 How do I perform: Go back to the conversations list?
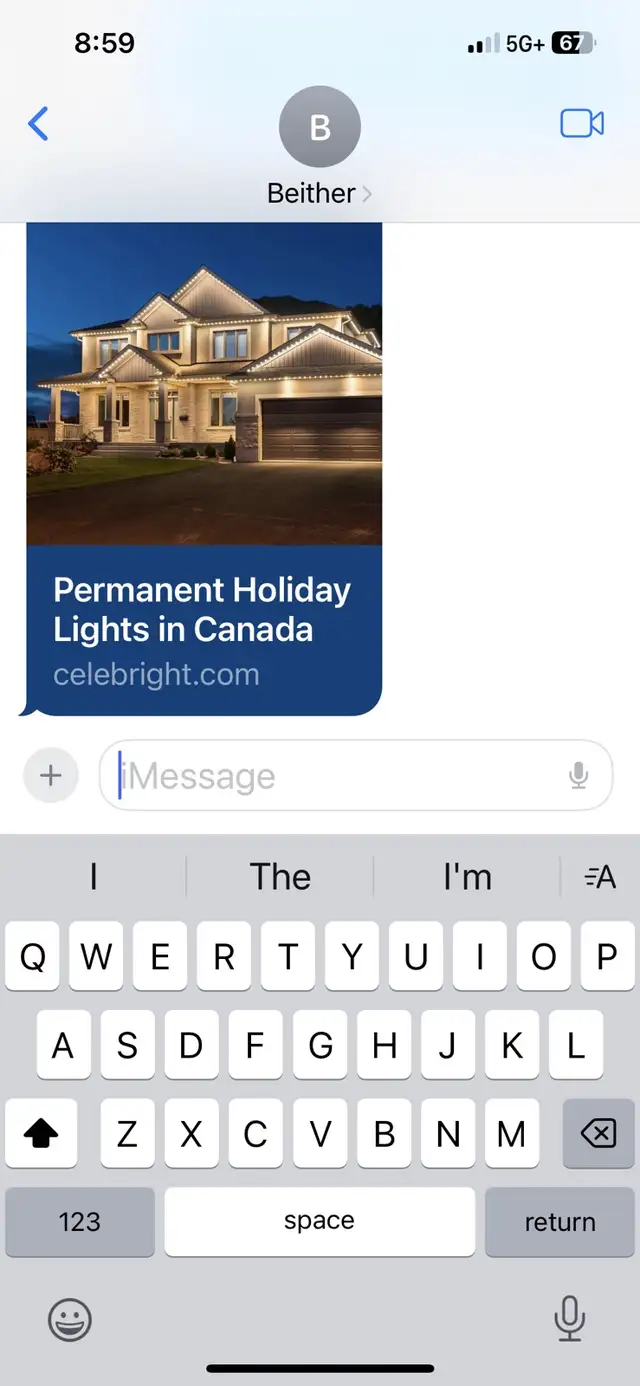(x=38, y=124)
